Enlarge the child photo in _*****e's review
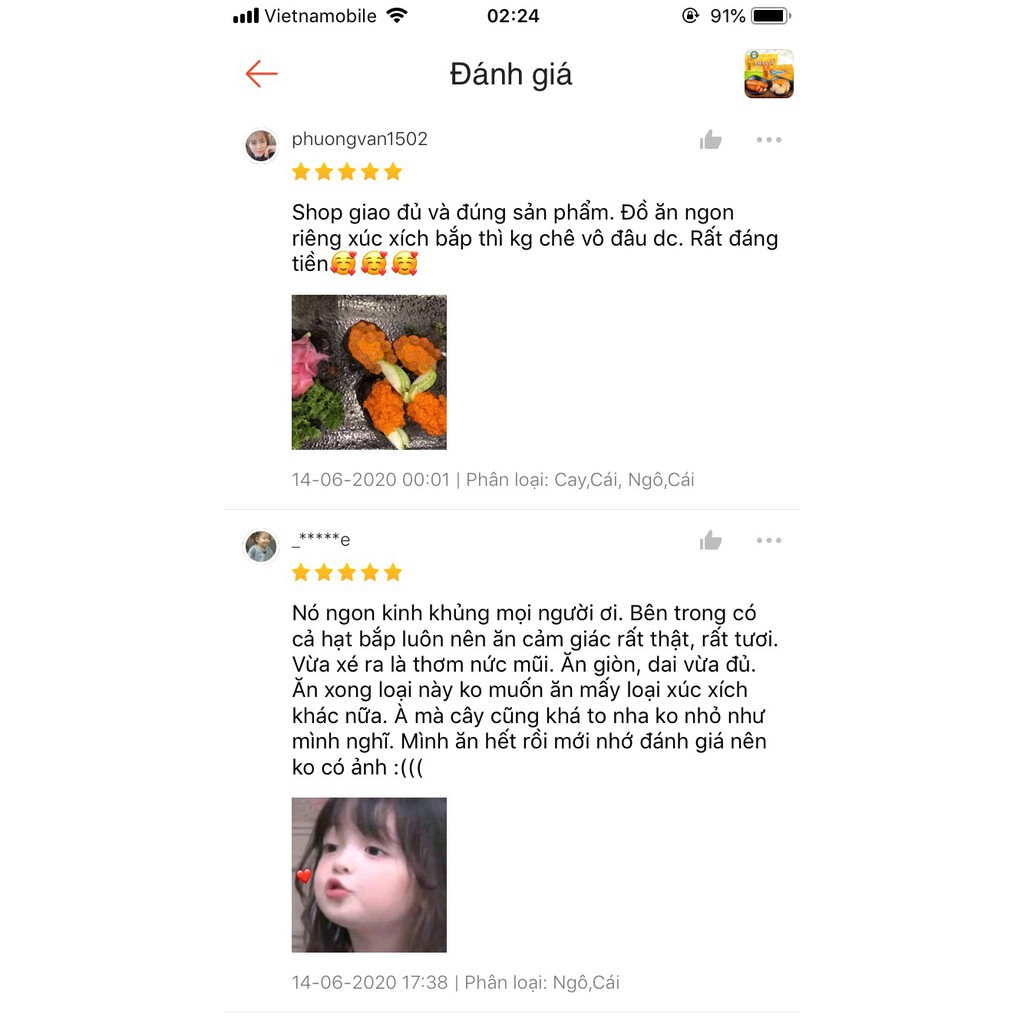The height and width of the screenshot is (1024, 1024). (369, 875)
